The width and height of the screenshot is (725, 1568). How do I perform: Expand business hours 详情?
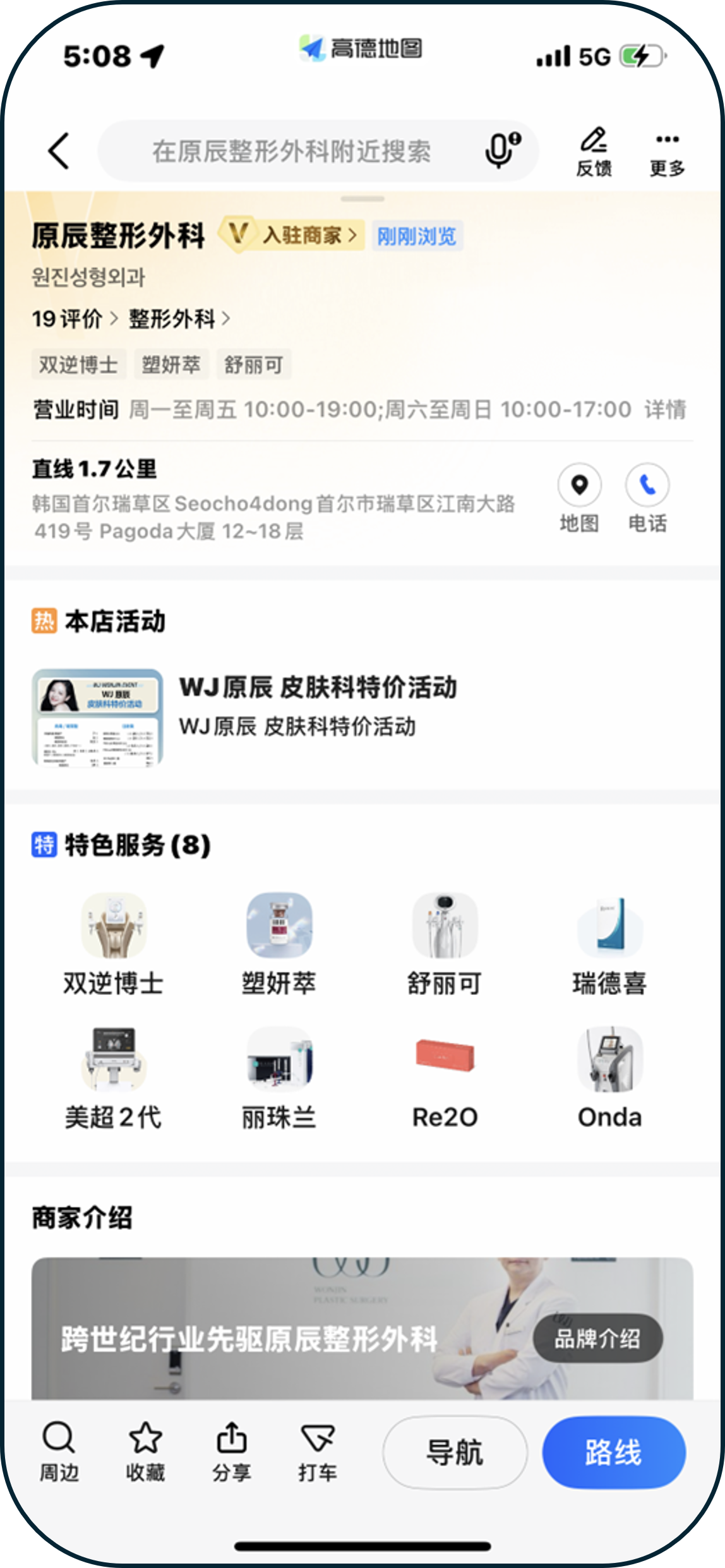tap(665, 409)
